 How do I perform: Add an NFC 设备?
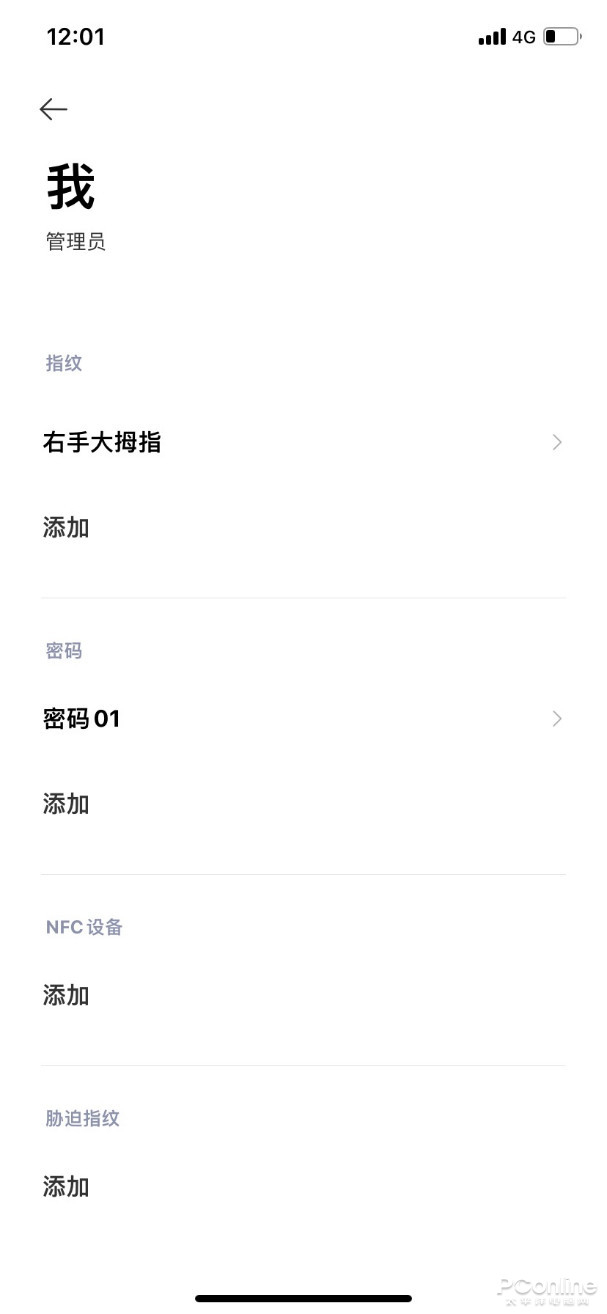(66, 995)
